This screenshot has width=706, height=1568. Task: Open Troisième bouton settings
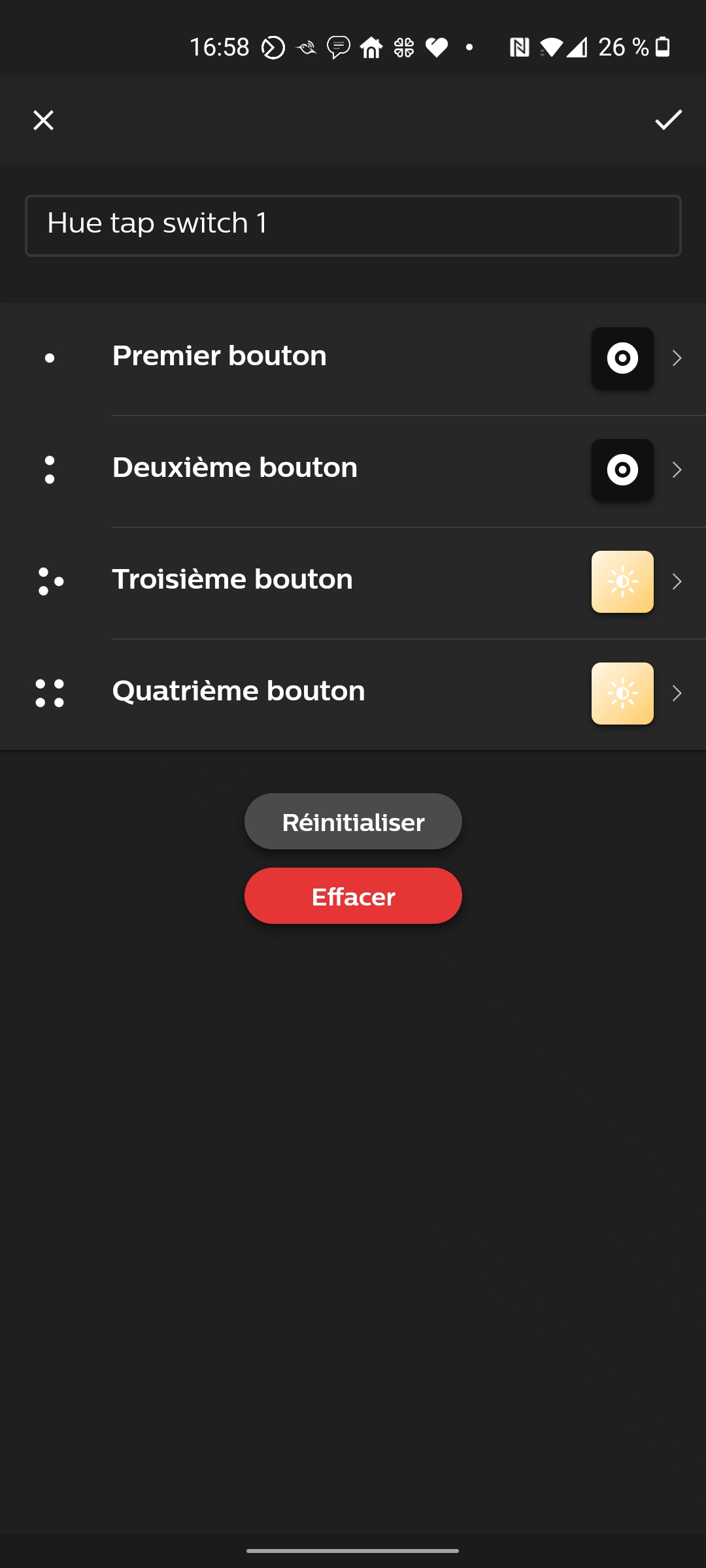[x=353, y=581]
